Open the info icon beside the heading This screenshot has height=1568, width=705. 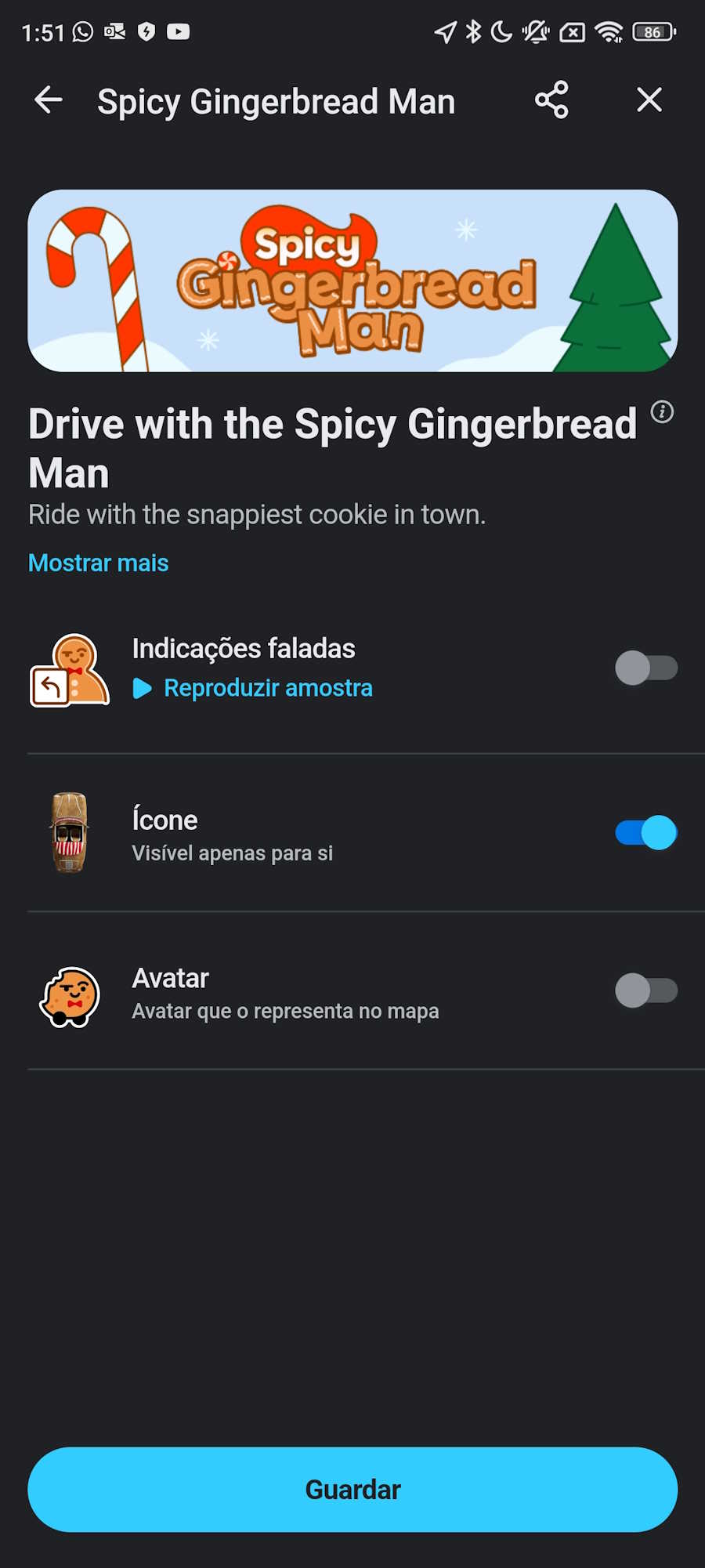(x=662, y=411)
